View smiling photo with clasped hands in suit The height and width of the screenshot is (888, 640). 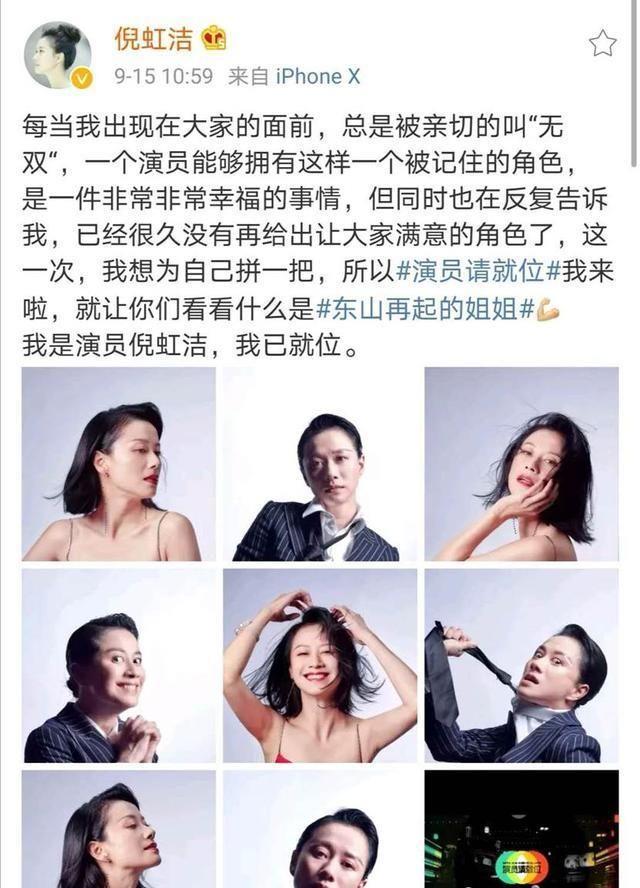(x=118, y=666)
